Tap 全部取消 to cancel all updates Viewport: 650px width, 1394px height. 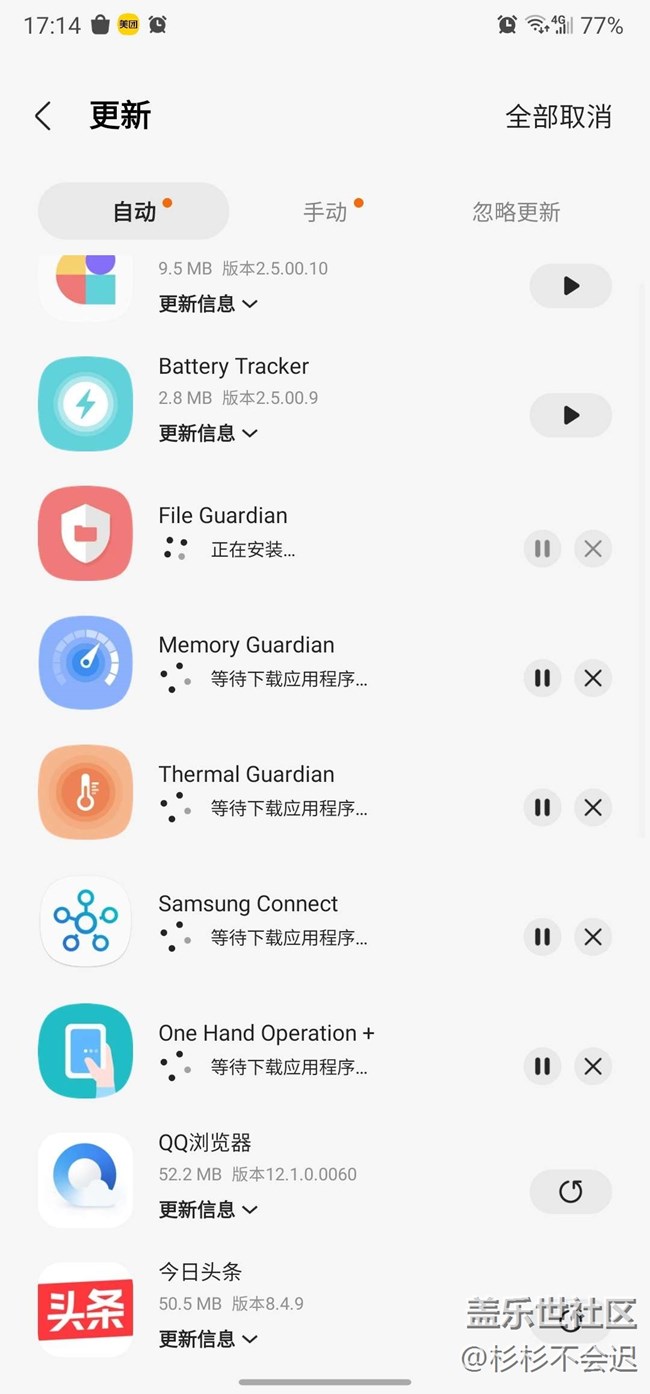point(558,116)
